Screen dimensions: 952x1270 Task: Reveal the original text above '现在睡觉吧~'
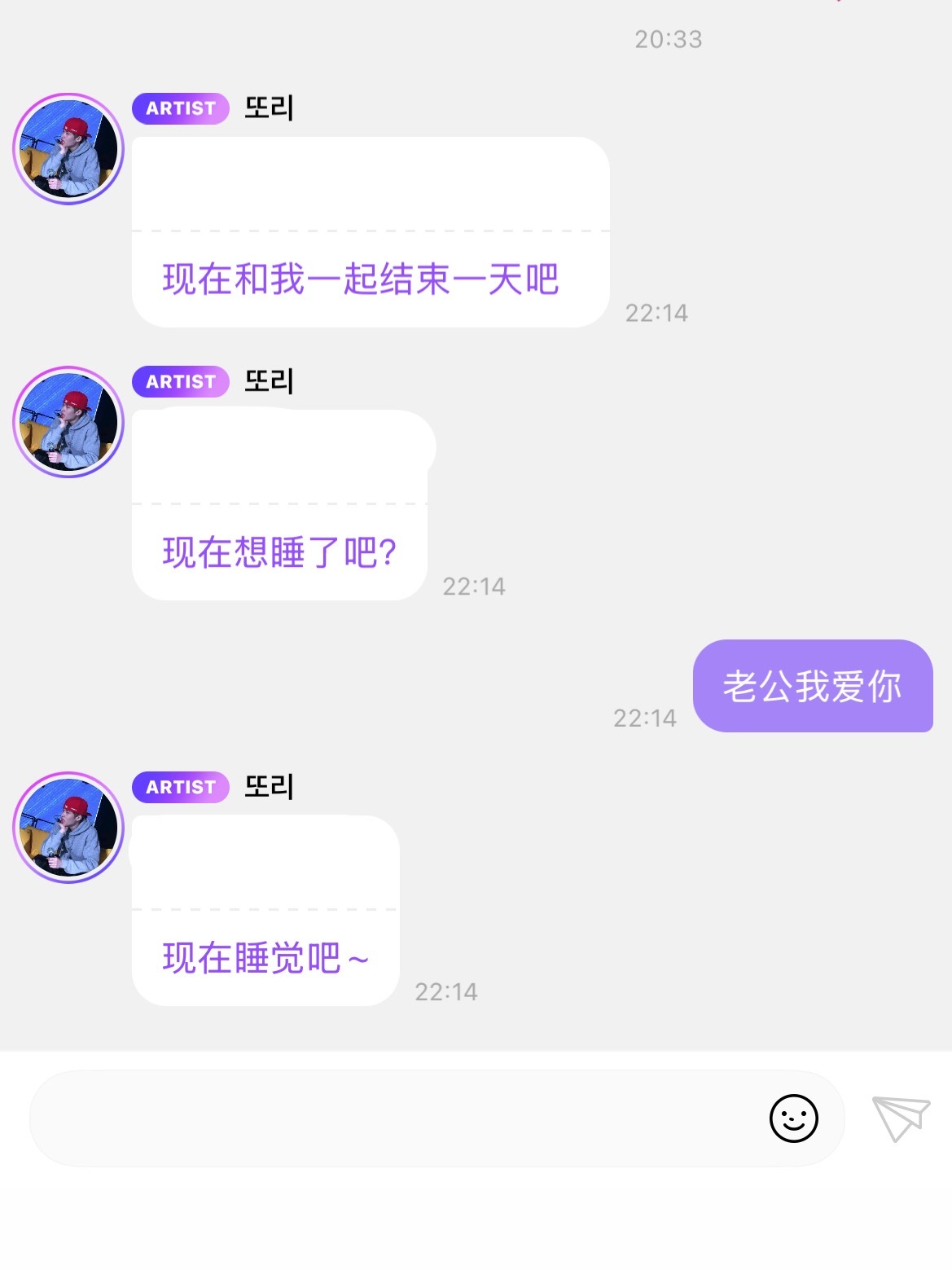[265, 859]
